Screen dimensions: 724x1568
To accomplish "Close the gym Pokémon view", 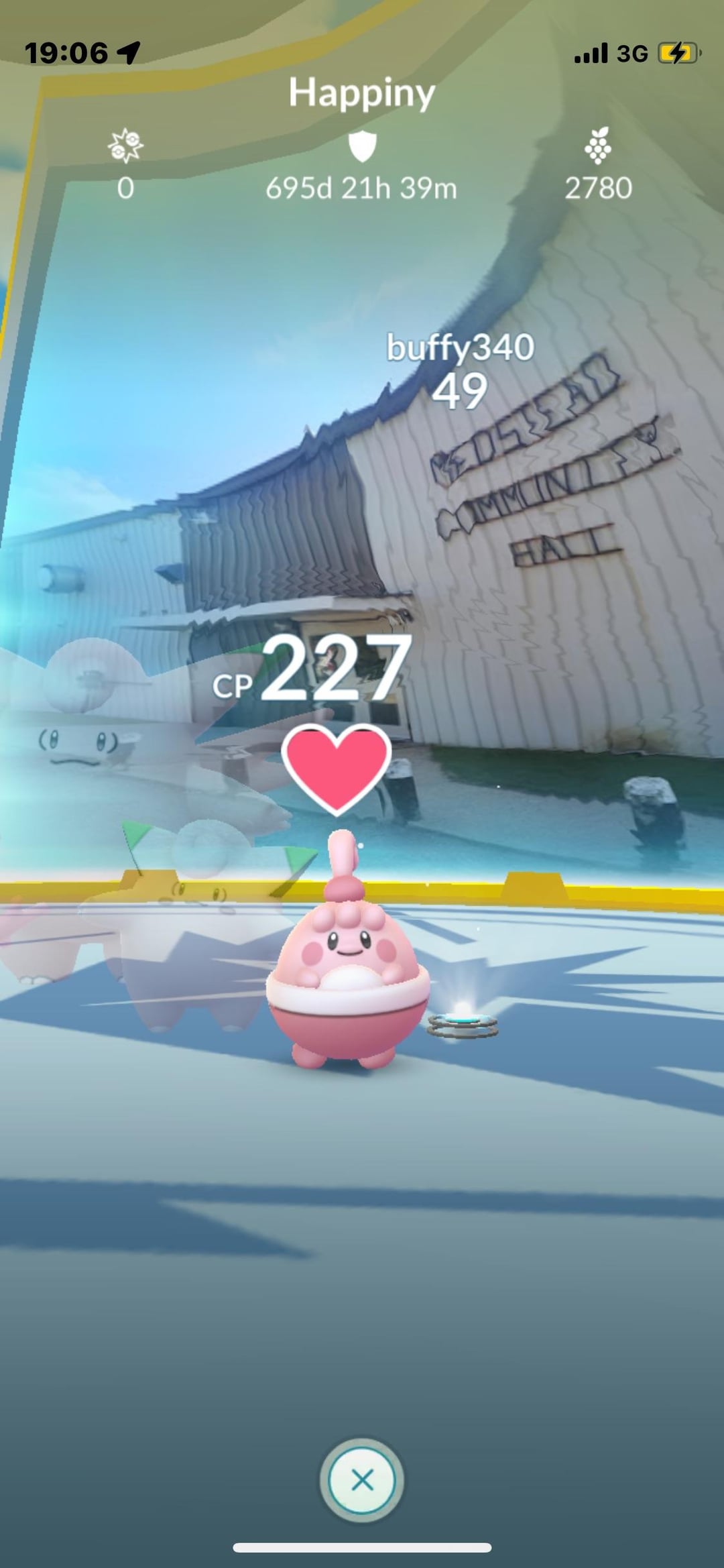I will [362, 1479].
